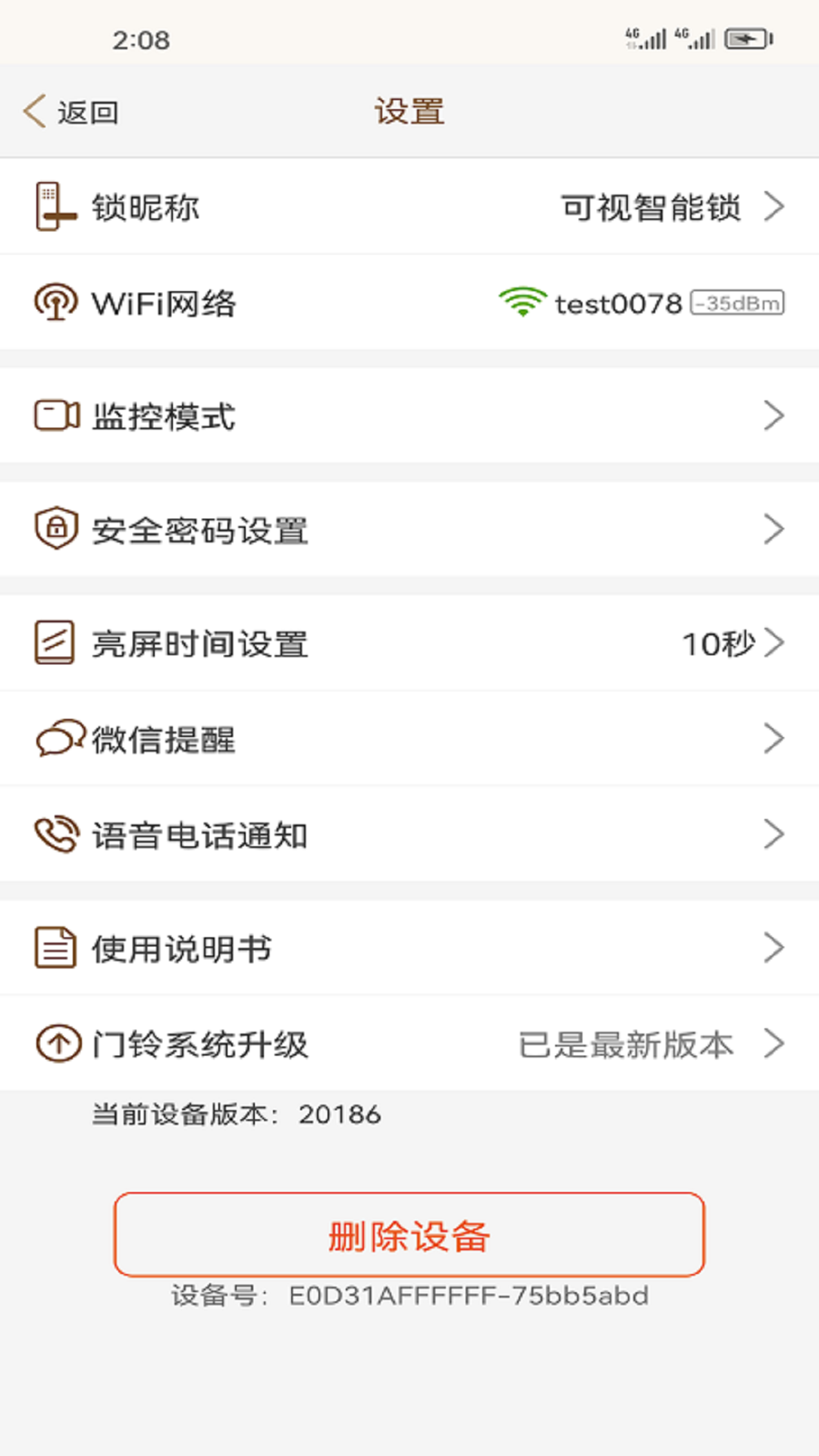Go back via 返回 button
This screenshot has height=1456, width=819.
[x=71, y=112]
